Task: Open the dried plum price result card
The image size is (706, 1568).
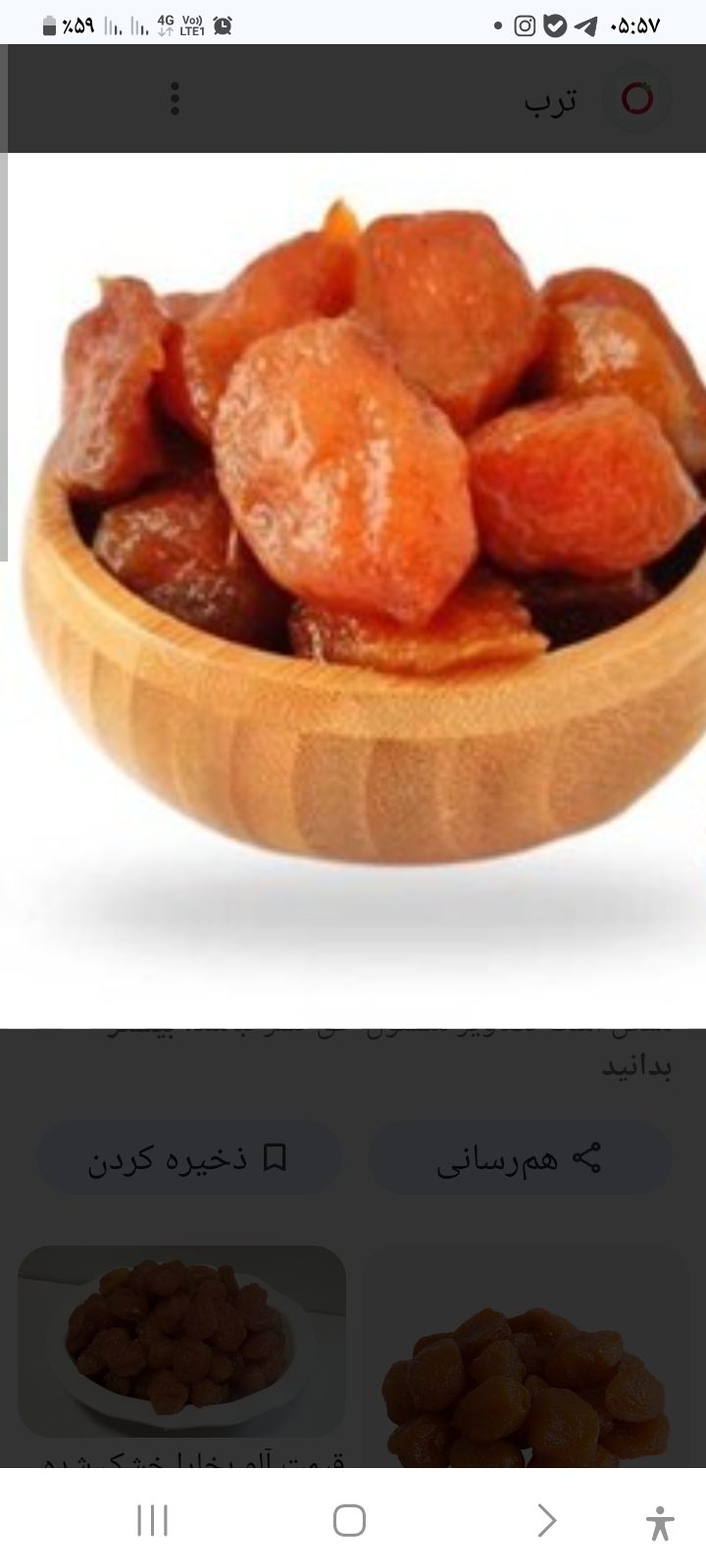Action: click(182, 1352)
